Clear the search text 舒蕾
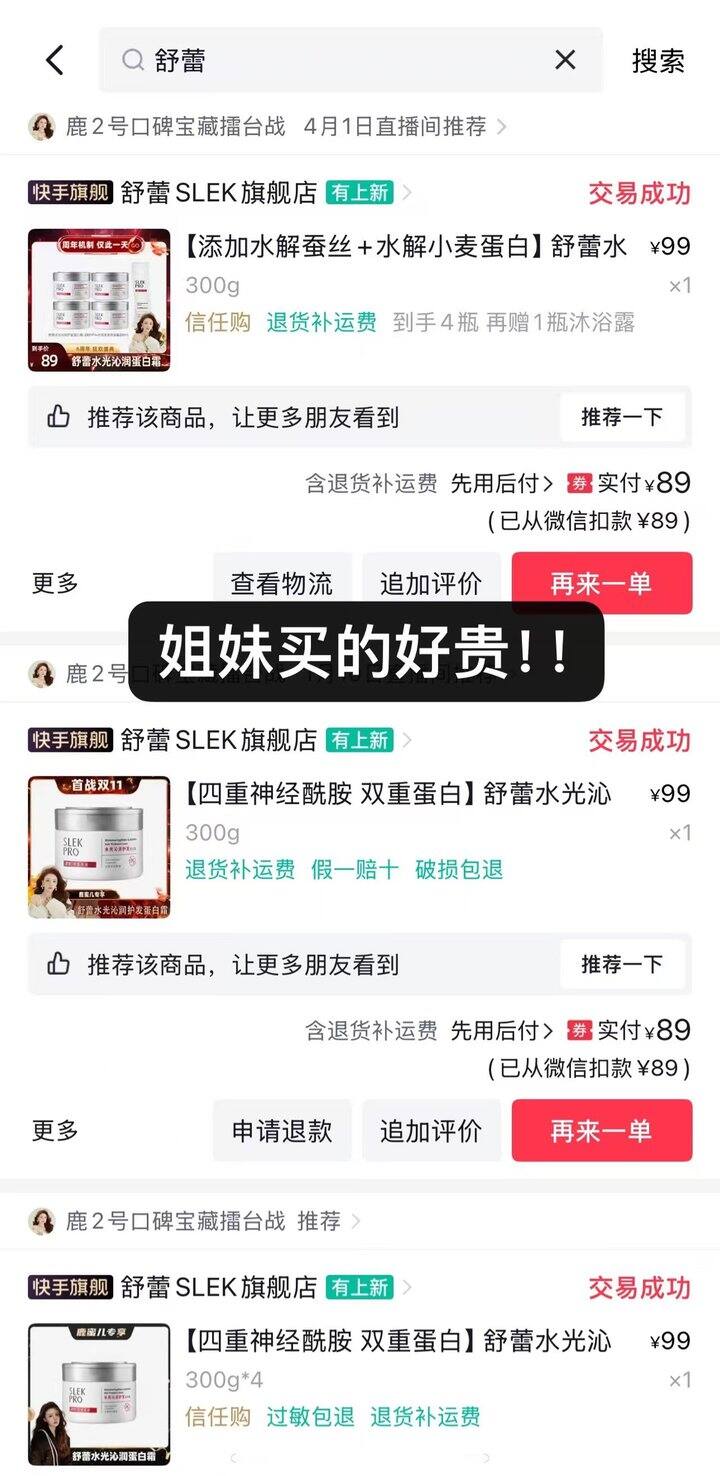The image size is (720, 1476). pyautogui.click(x=565, y=60)
